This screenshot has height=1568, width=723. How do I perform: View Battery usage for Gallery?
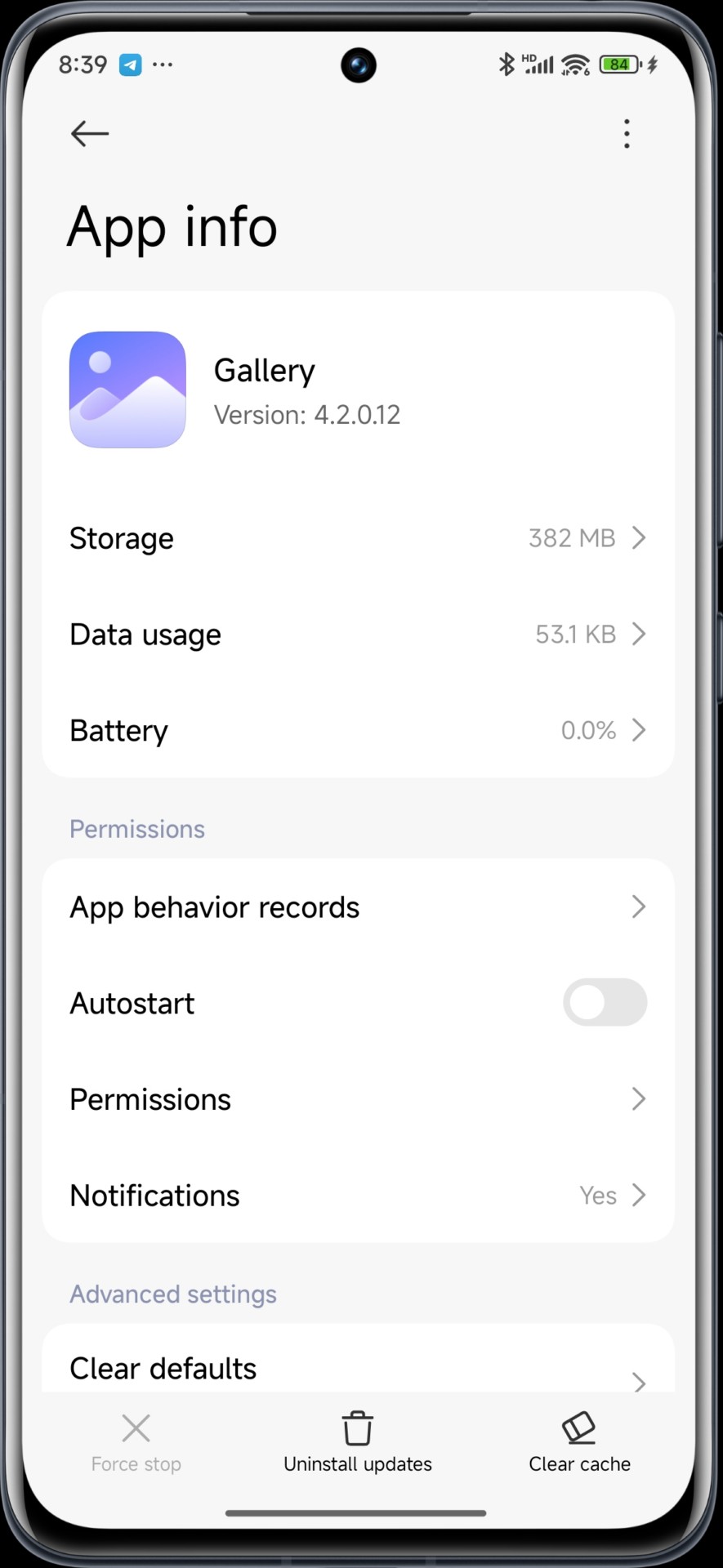coord(358,730)
